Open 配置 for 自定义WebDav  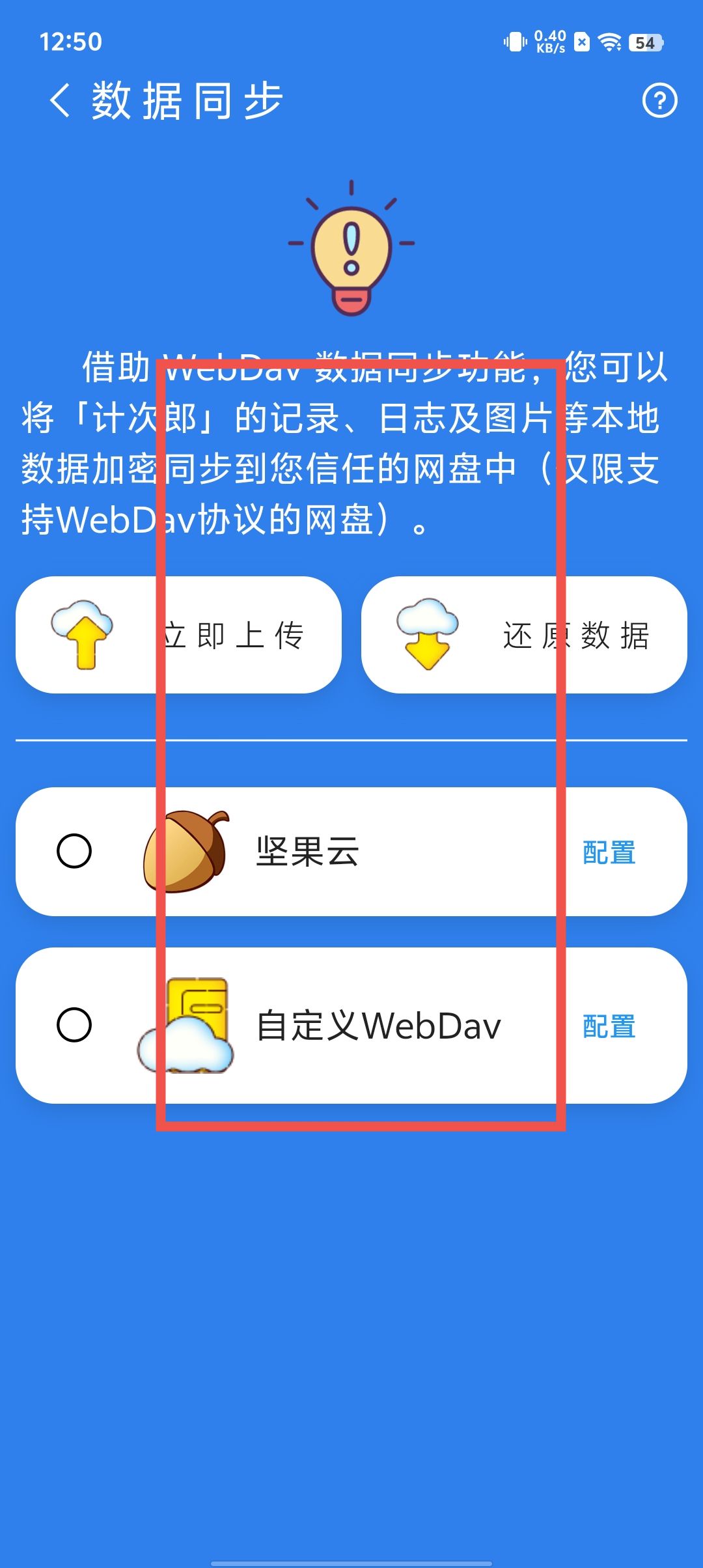coord(609,1026)
